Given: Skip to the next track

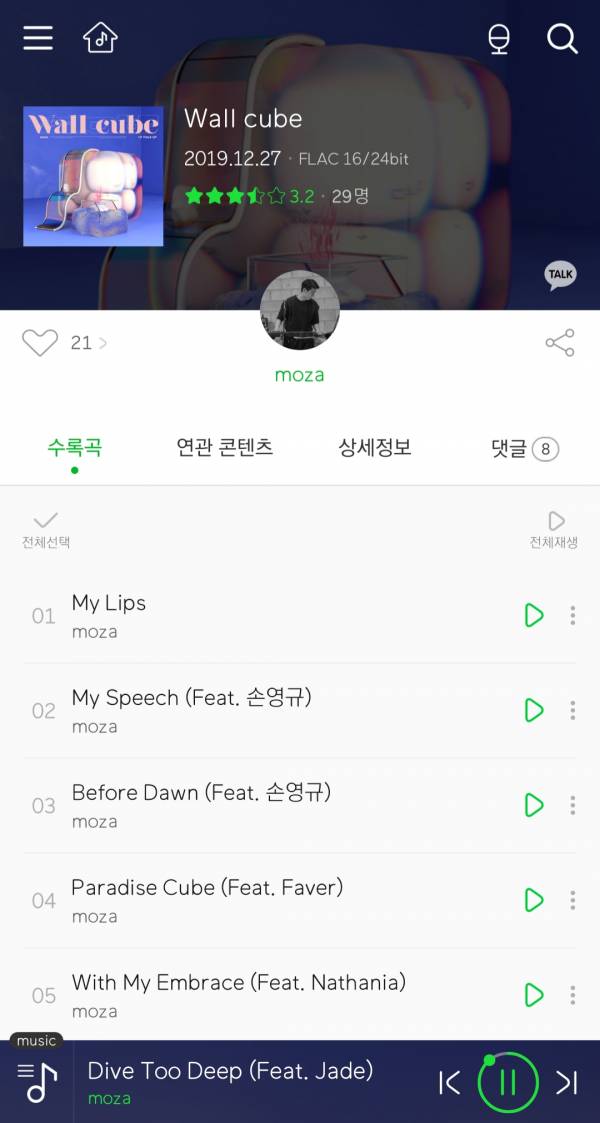Looking at the screenshot, I should click(x=567, y=1082).
